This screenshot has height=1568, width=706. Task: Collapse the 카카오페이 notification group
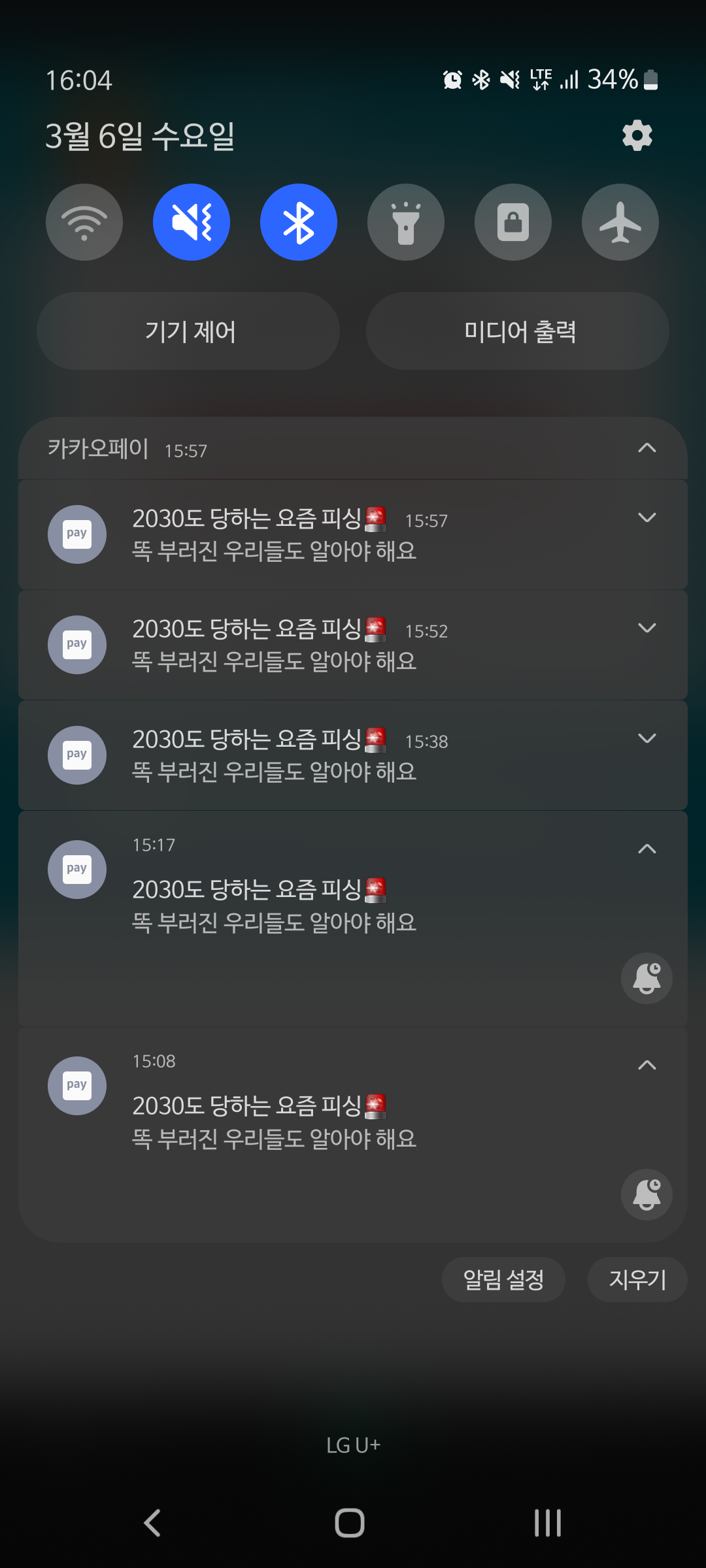(x=647, y=448)
